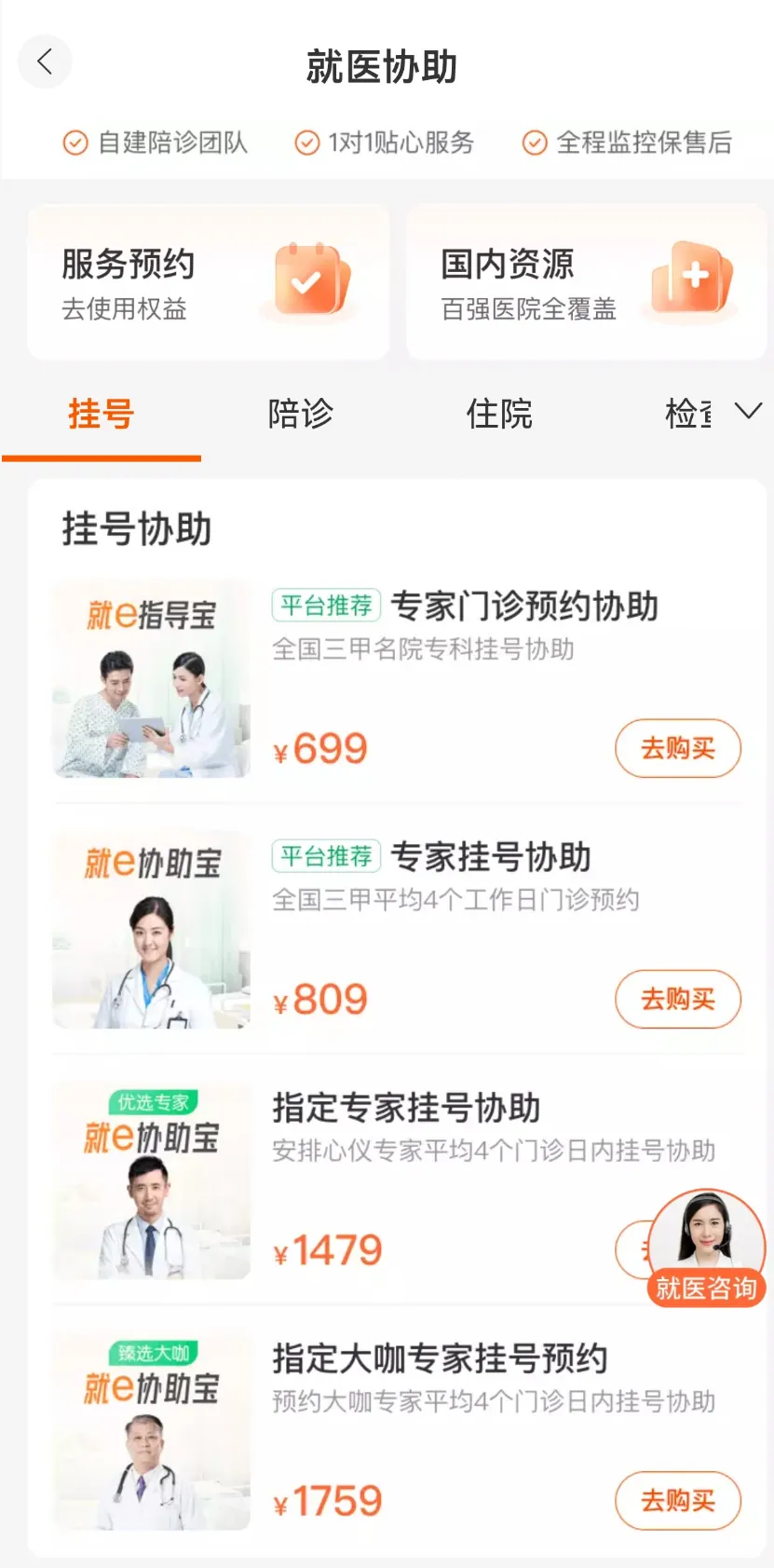Switch to the 陪诊 tab

[x=300, y=414]
